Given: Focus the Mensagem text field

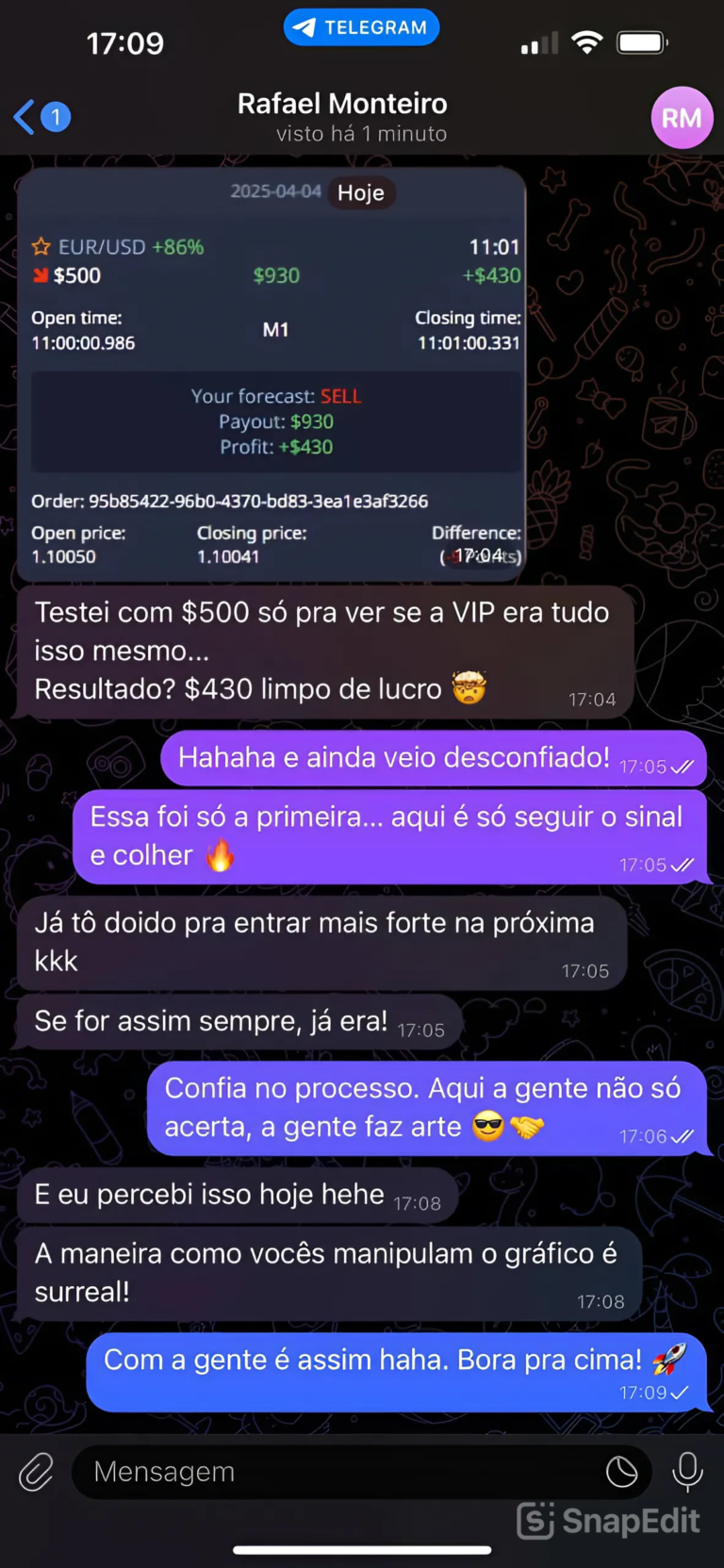Looking at the screenshot, I should tap(339, 1472).
